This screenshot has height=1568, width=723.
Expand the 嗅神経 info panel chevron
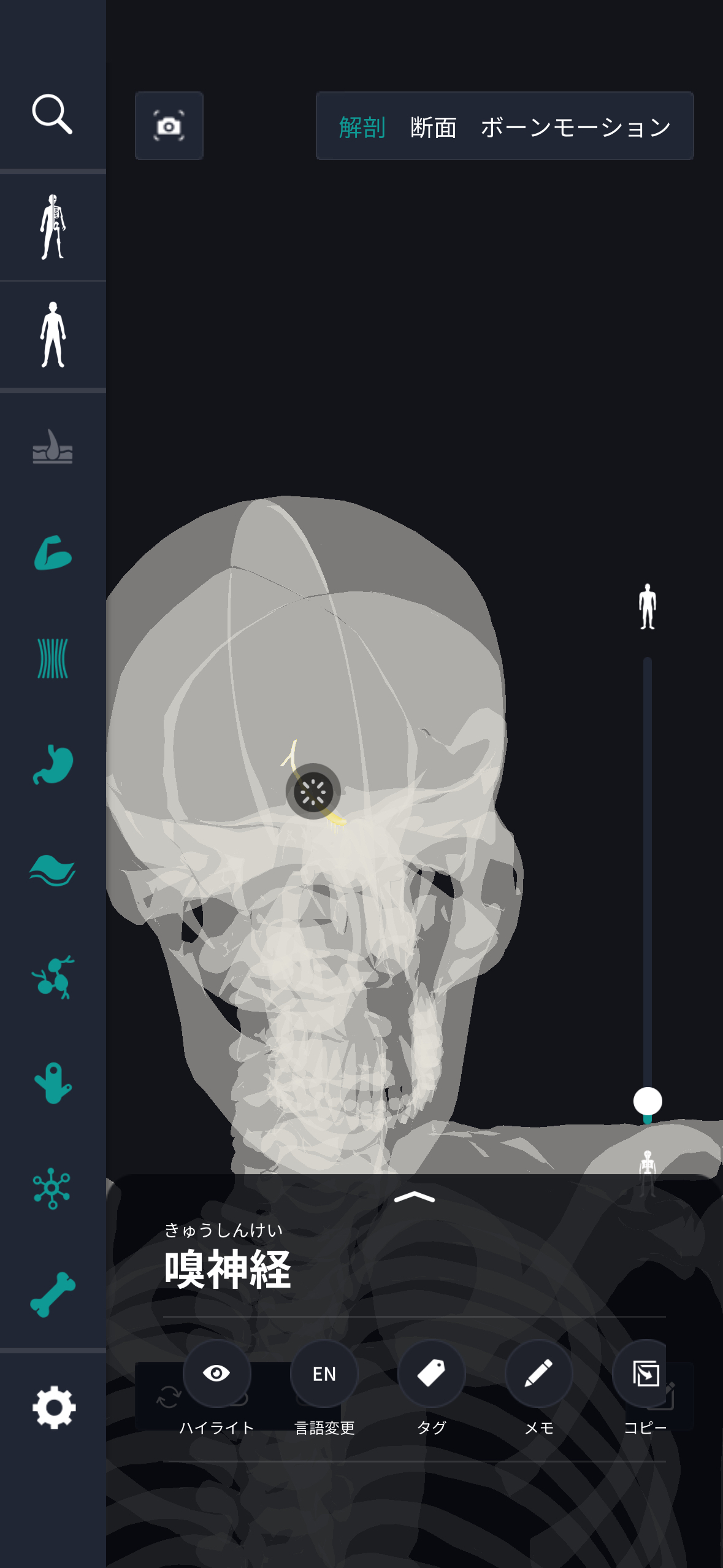[415, 1197]
